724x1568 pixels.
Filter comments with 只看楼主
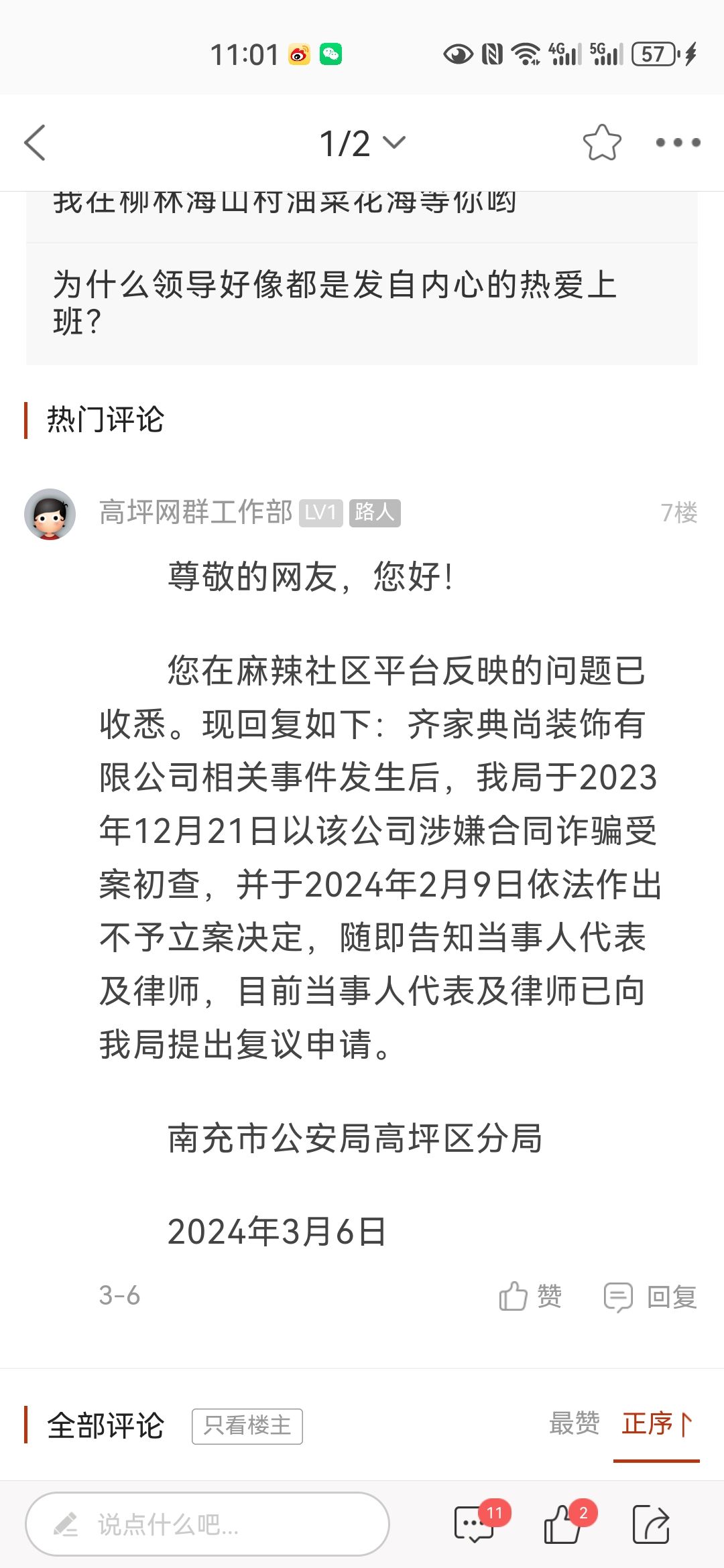(247, 1426)
